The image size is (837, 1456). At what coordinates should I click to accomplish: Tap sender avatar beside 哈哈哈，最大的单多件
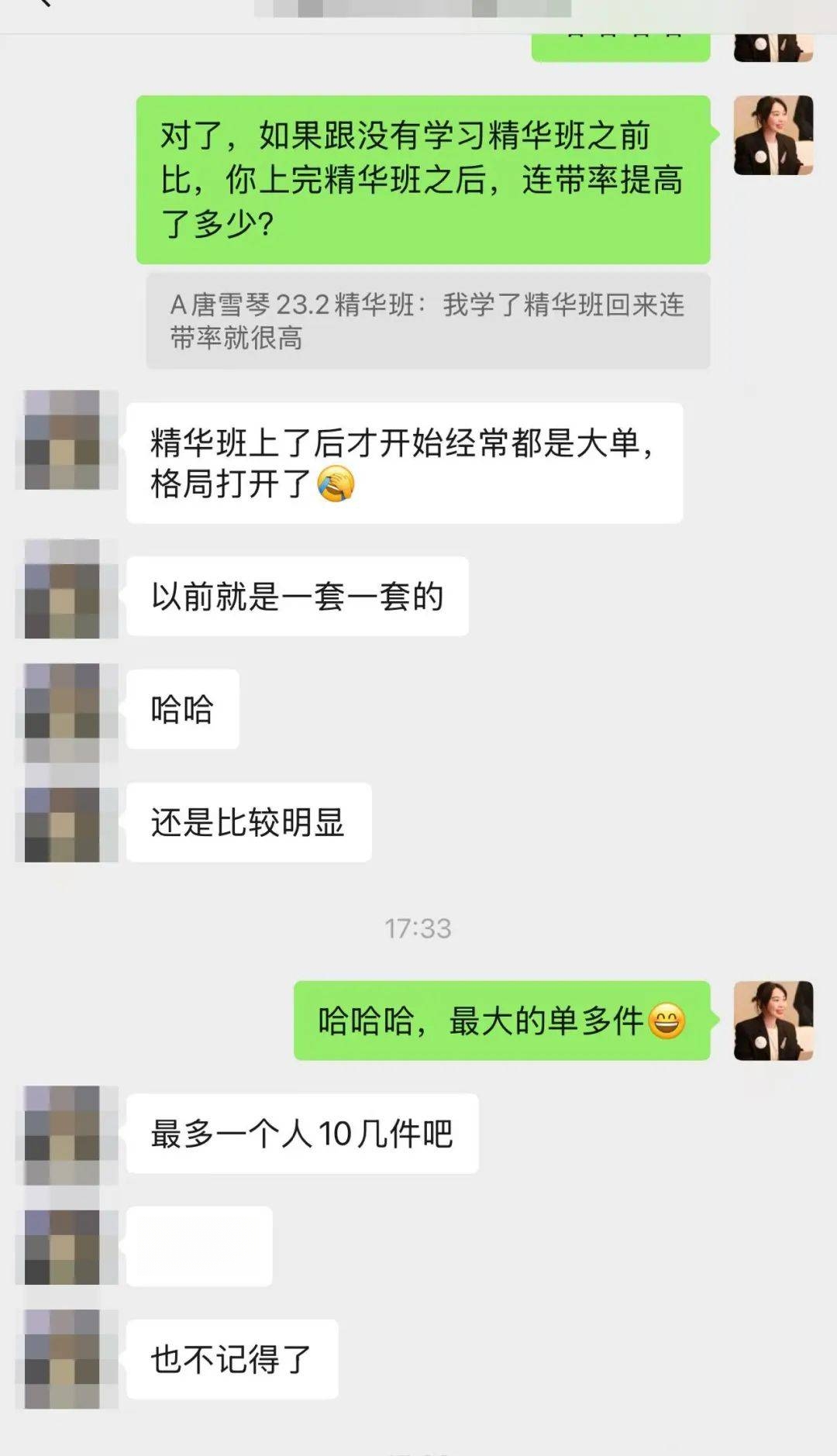point(773,1021)
